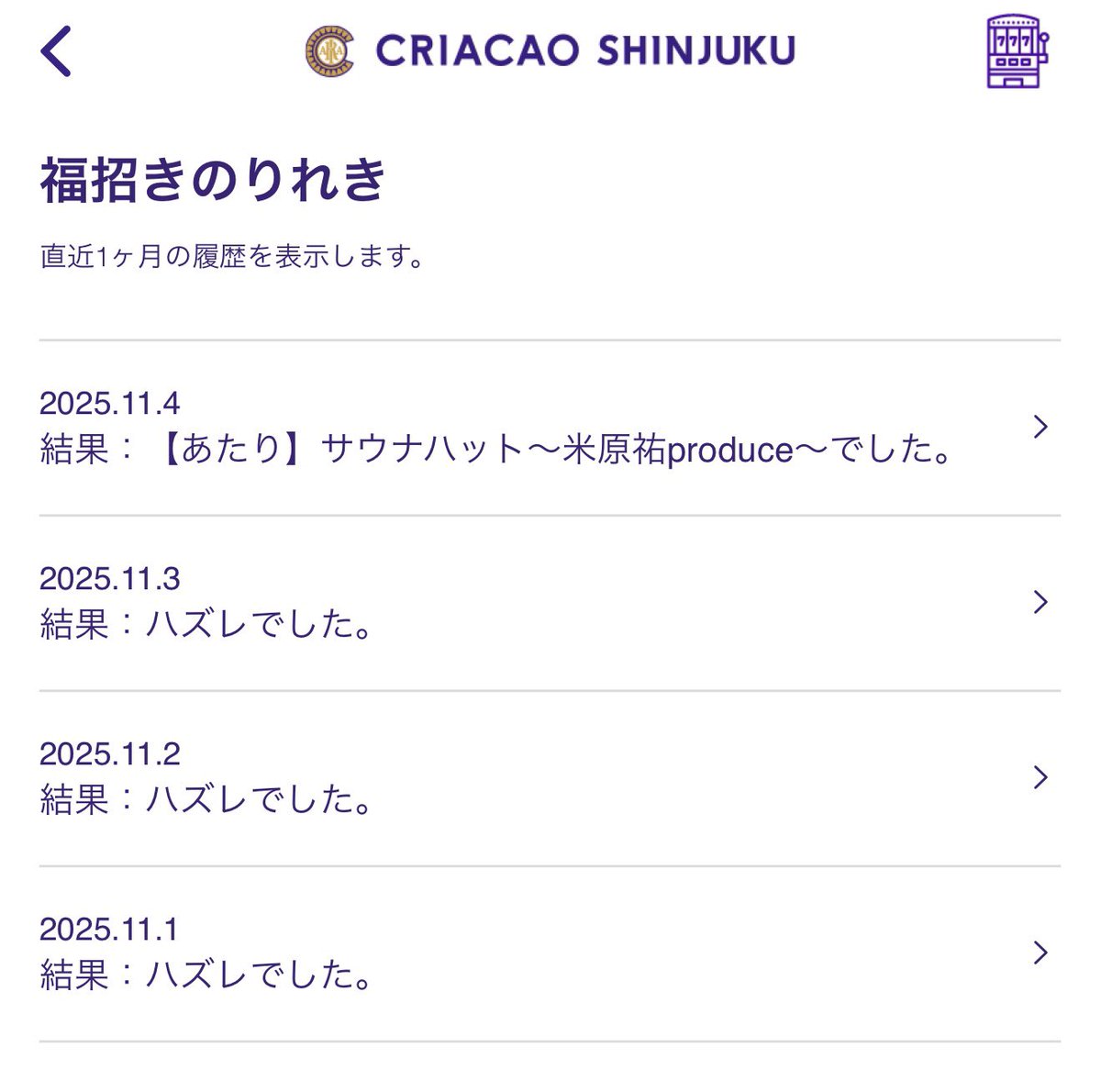Open the slot machine icon
This screenshot has height=1092, width=1101.
(x=1017, y=51)
